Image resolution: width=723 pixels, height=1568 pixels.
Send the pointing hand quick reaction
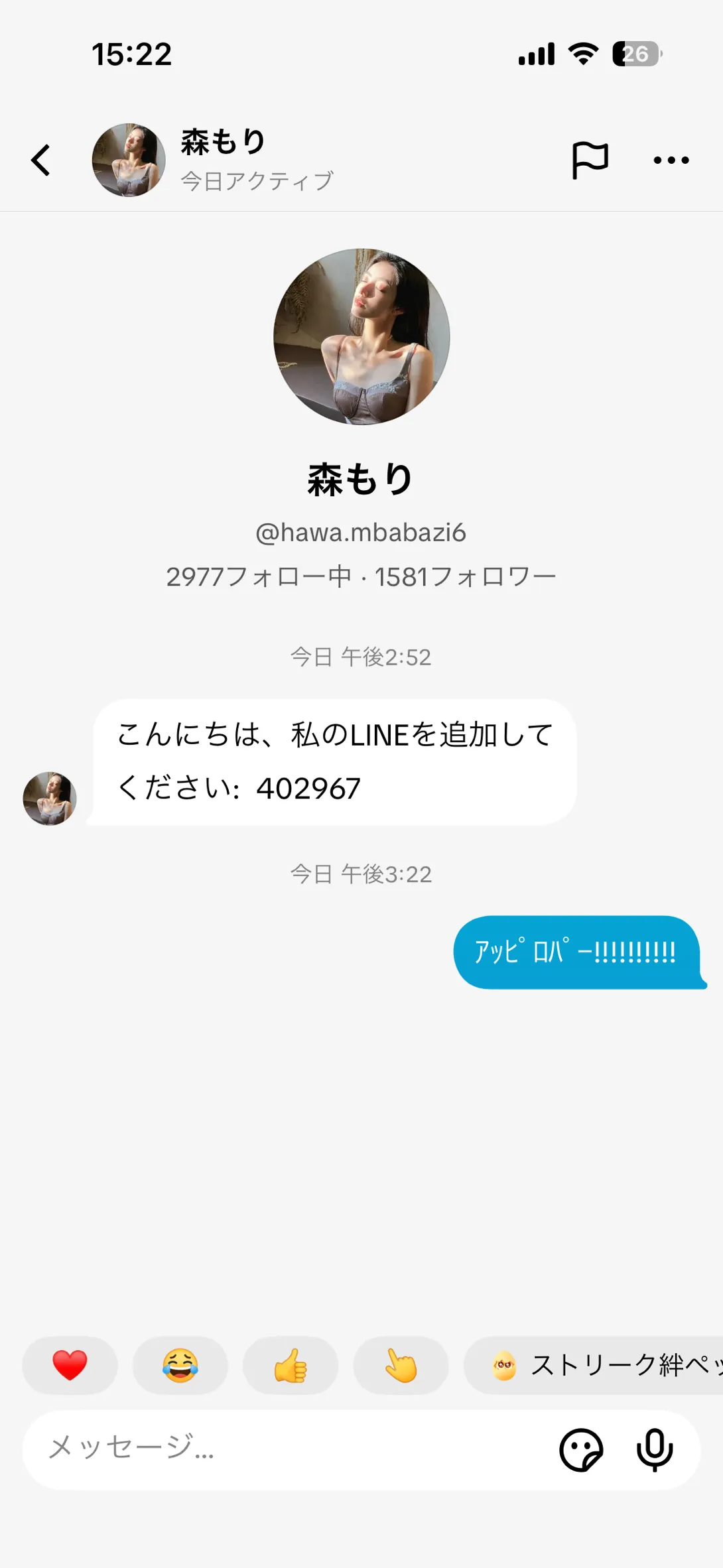(x=401, y=1366)
